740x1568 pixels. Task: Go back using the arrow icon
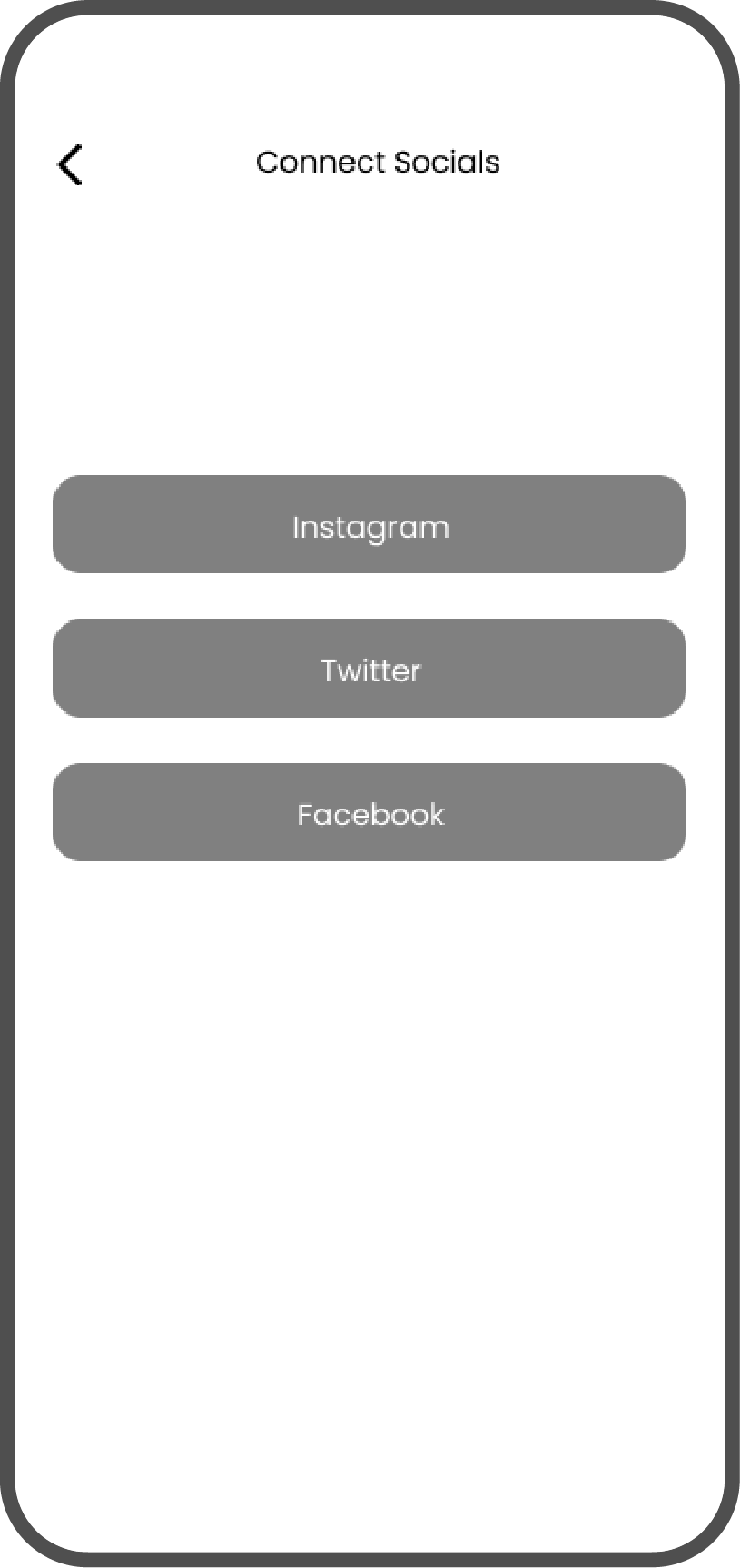(x=70, y=164)
